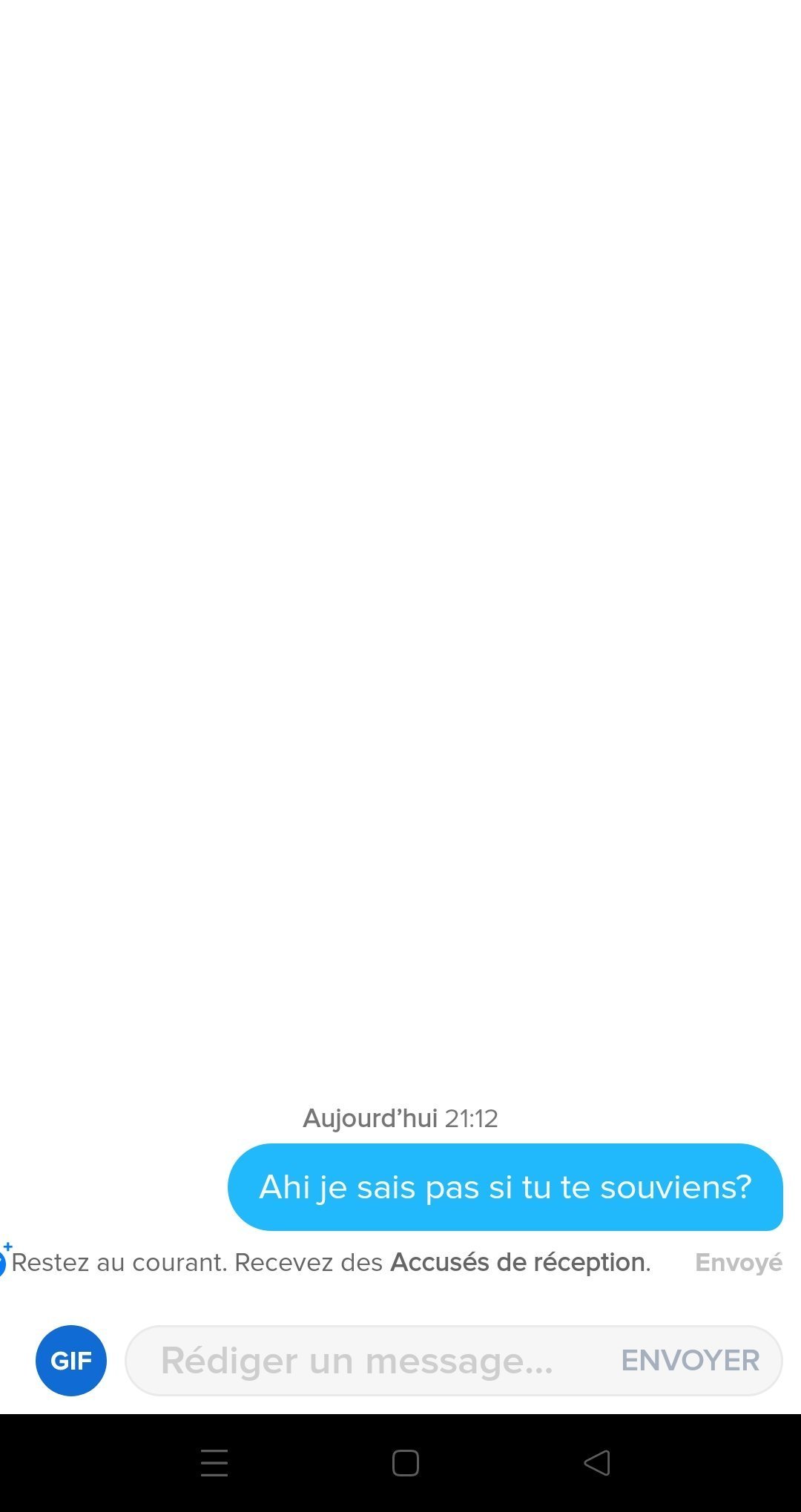Tap the ENVOYER send button

690,1361
